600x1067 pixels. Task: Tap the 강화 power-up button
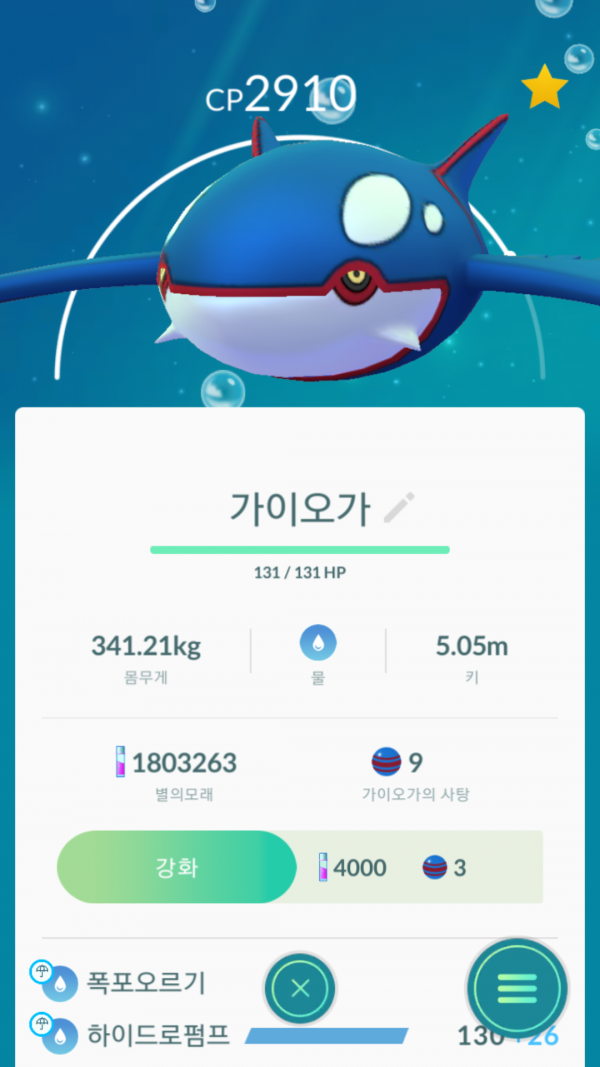177,867
